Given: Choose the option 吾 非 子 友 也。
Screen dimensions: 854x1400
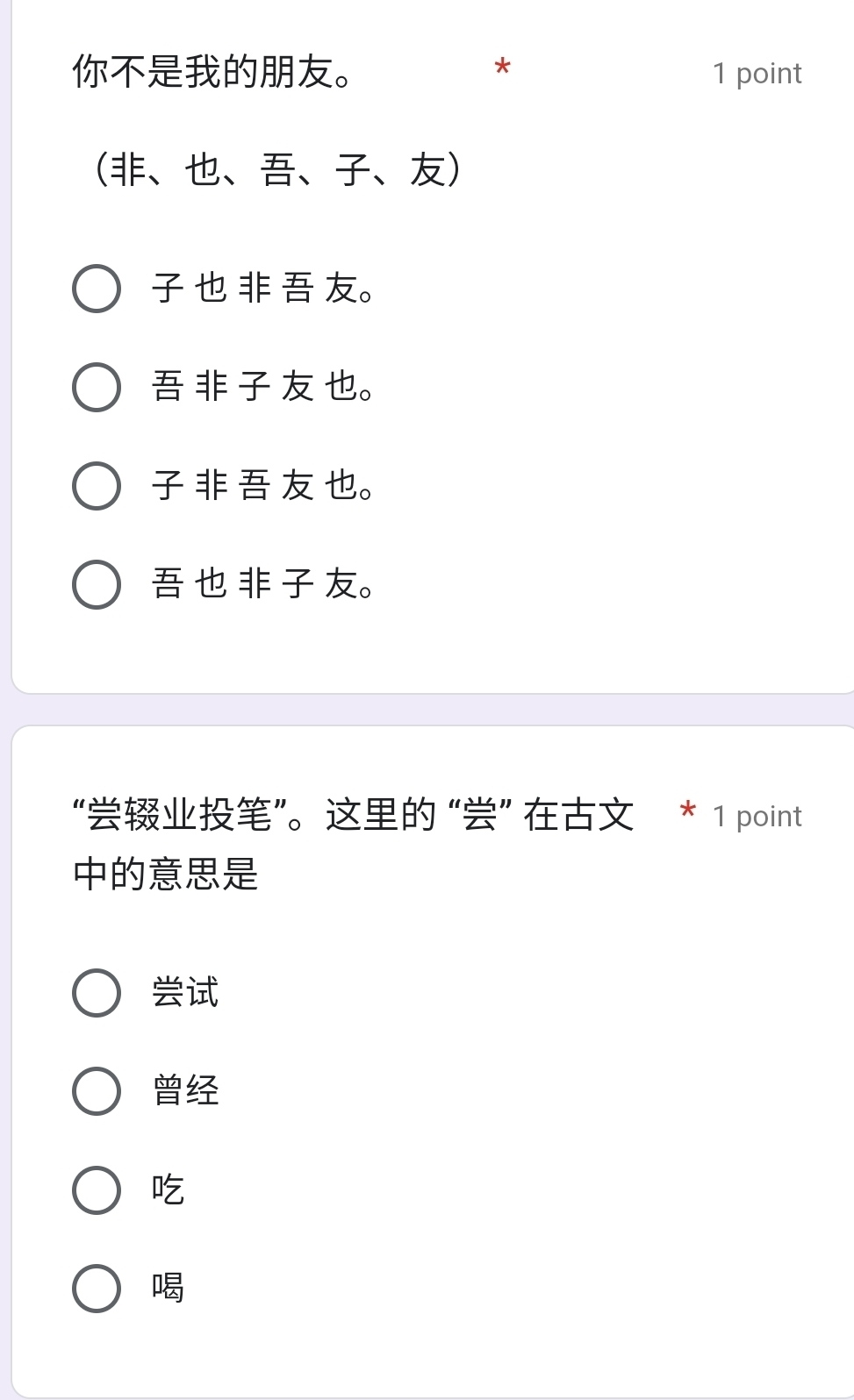Looking at the screenshot, I should click(x=97, y=387).
